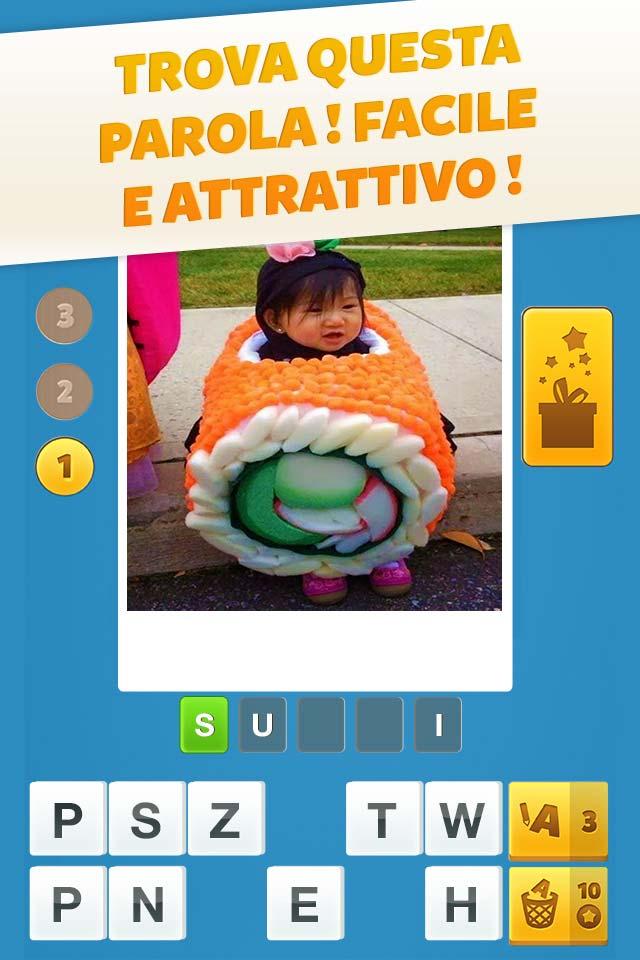Tap the letter tile N
This screenshot has width=640, height=960.
147,903
